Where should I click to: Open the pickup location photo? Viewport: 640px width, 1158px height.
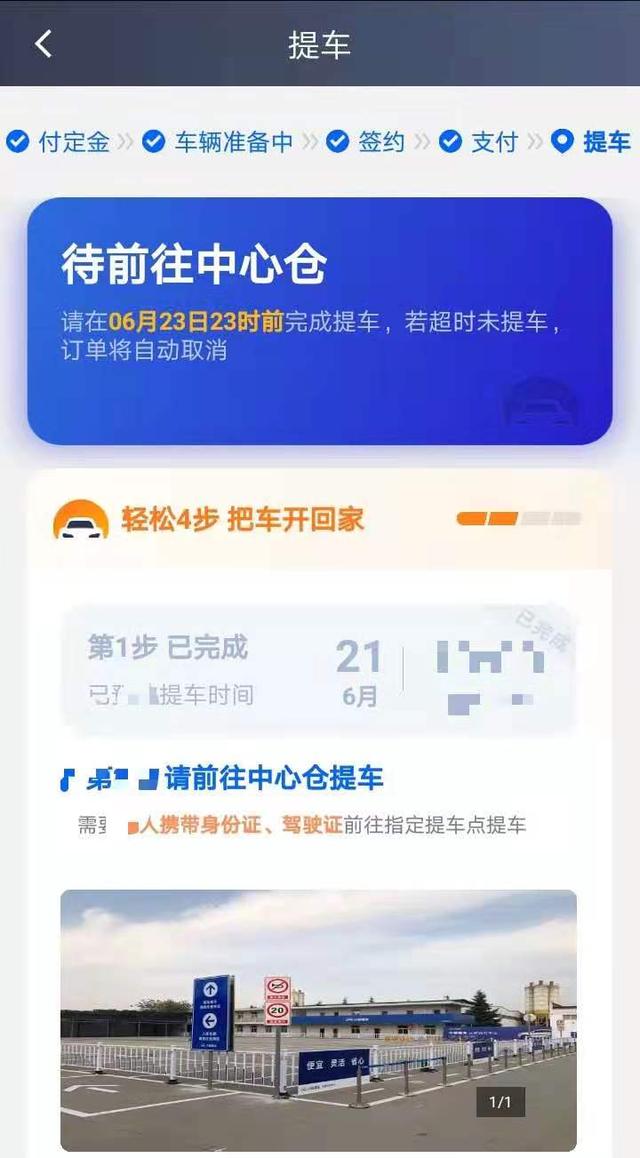318,1020
